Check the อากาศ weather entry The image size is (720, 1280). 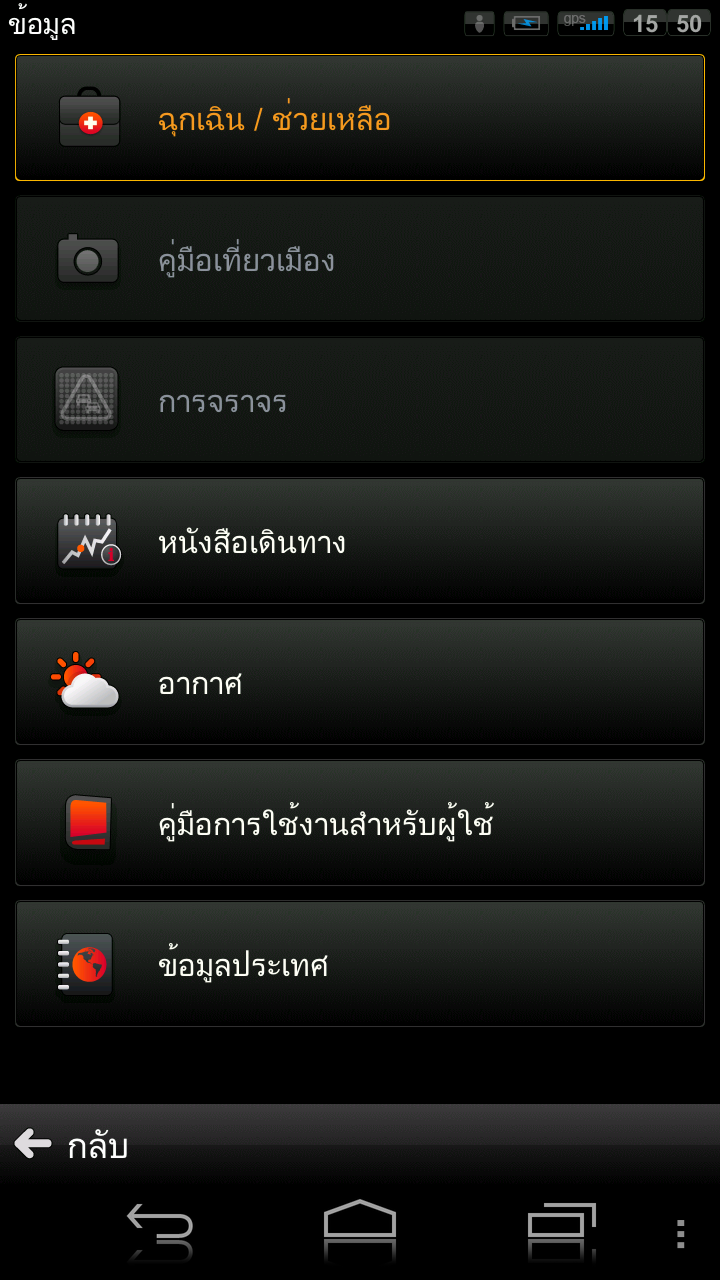(x=360, y=682)
